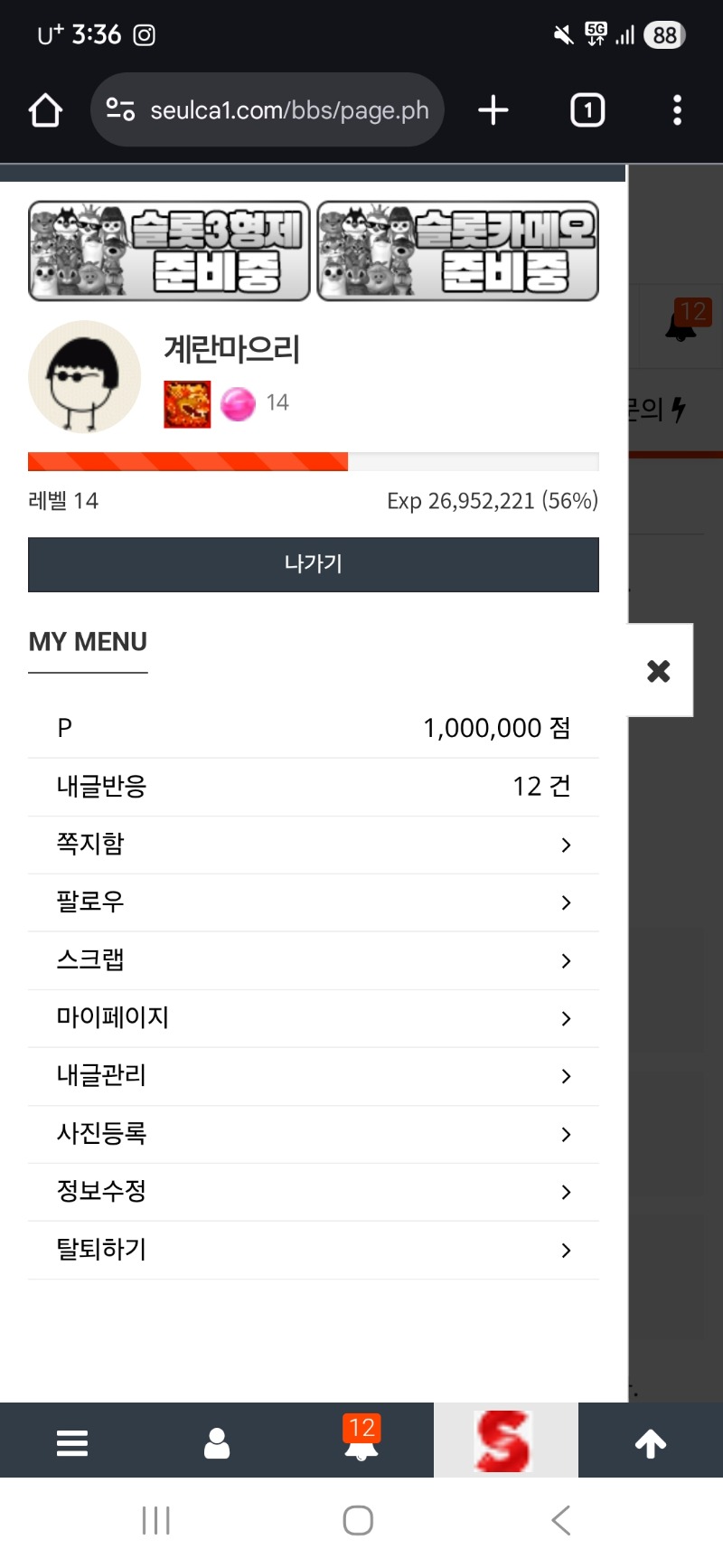Open 스크랩 saved items
This screenshot has width=723, height=1568.
(313, 960)
